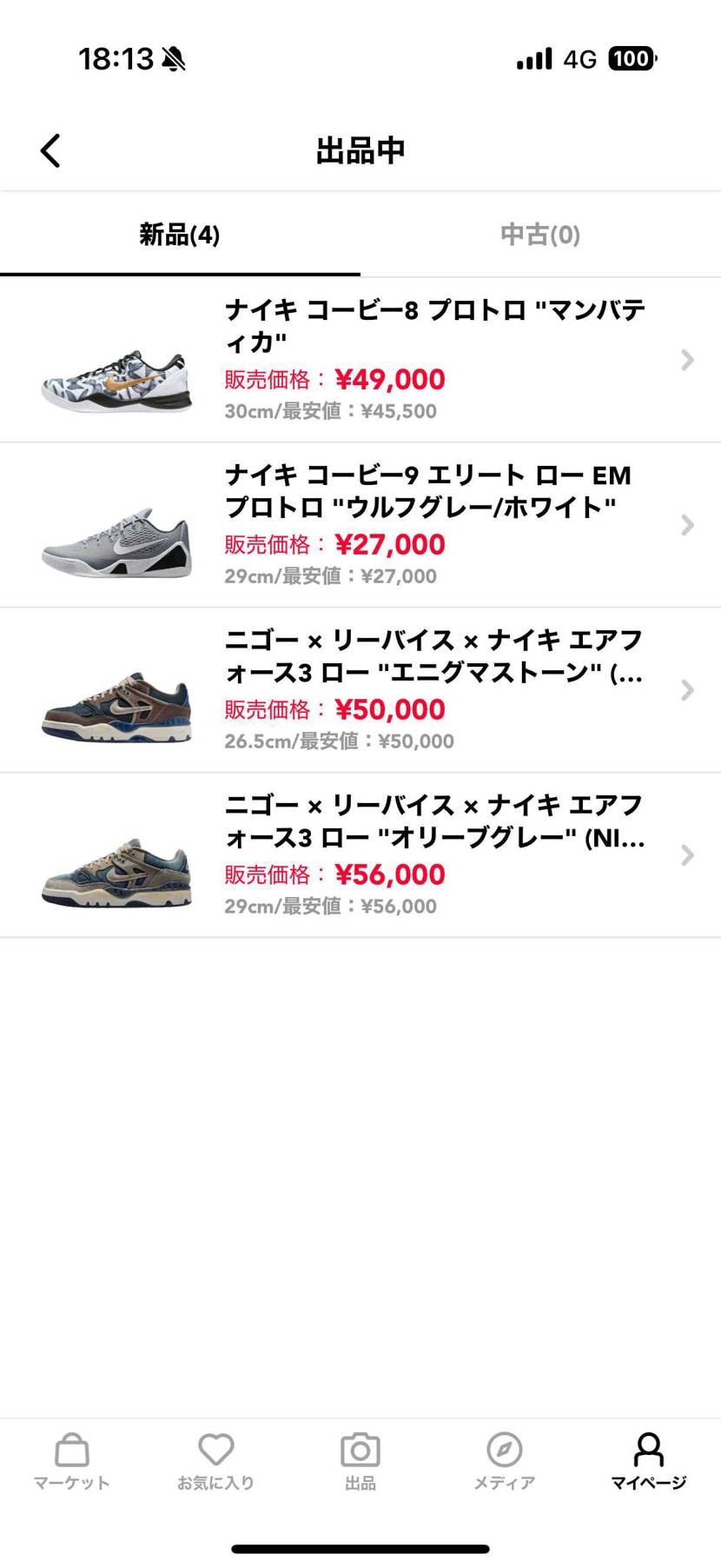This screenshot has height=1568, width=721.
Task: Tap the battery indicator showing 100
Action: [x=632, y=57]
